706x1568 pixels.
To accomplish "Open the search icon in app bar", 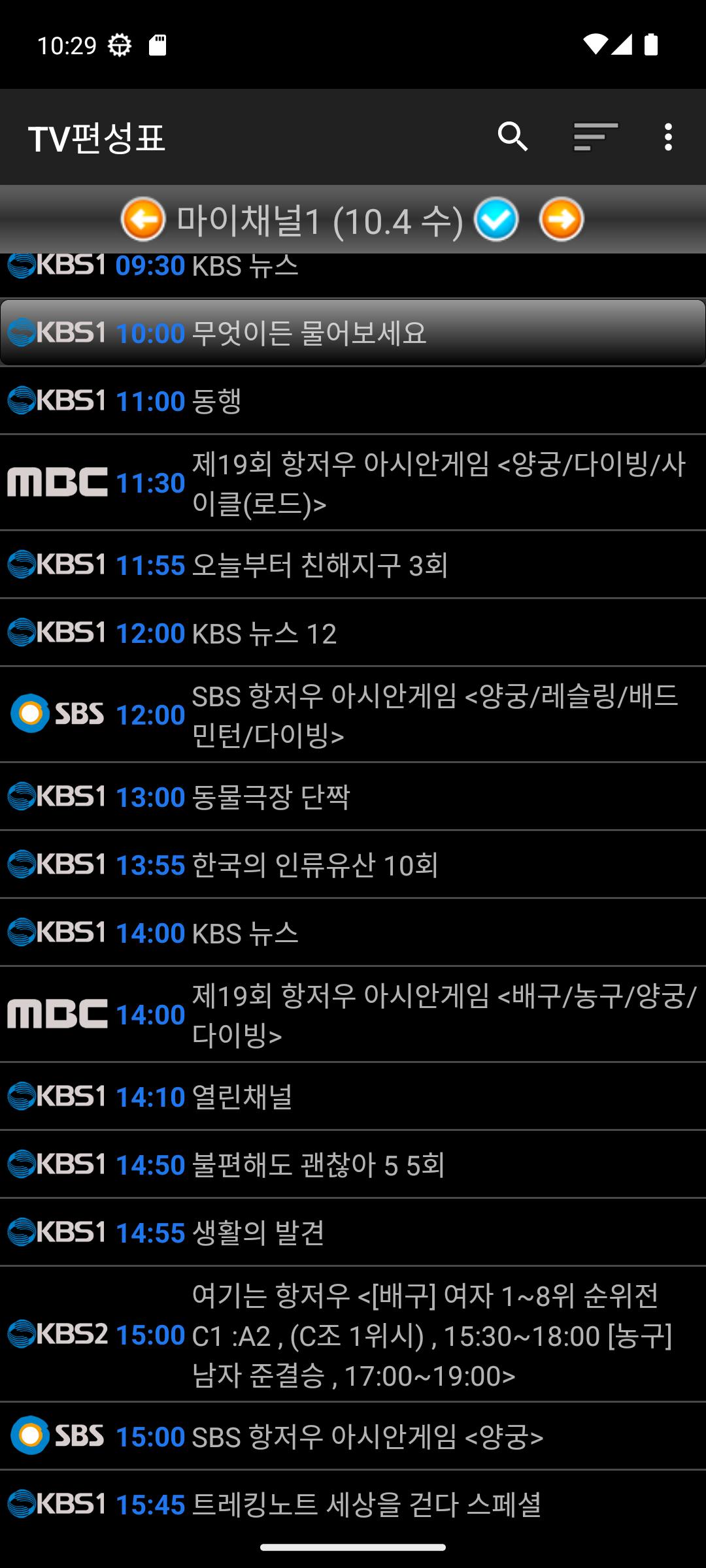I will point(513,137).
